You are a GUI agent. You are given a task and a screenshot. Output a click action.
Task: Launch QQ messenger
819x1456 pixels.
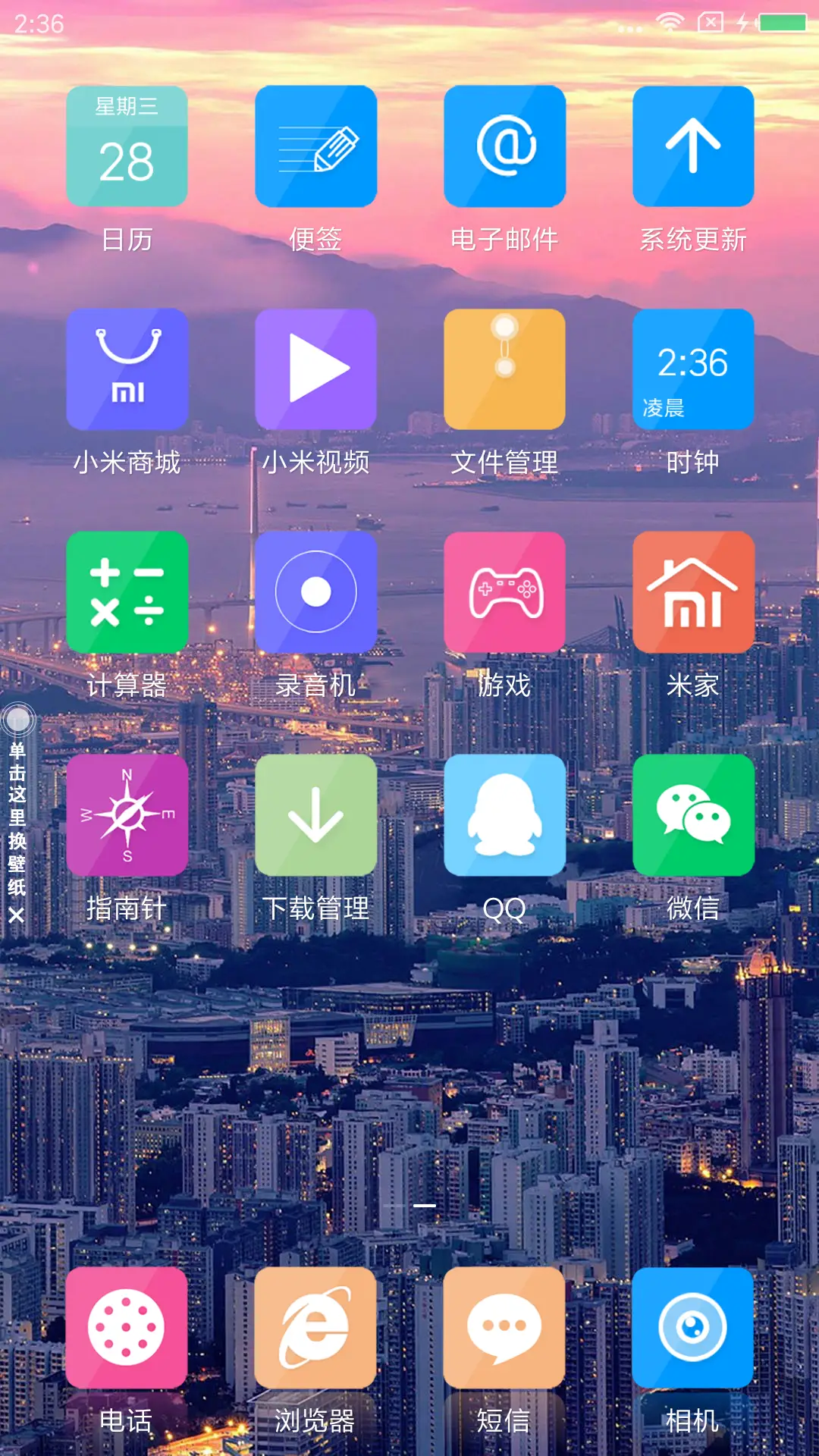[505, 816]
